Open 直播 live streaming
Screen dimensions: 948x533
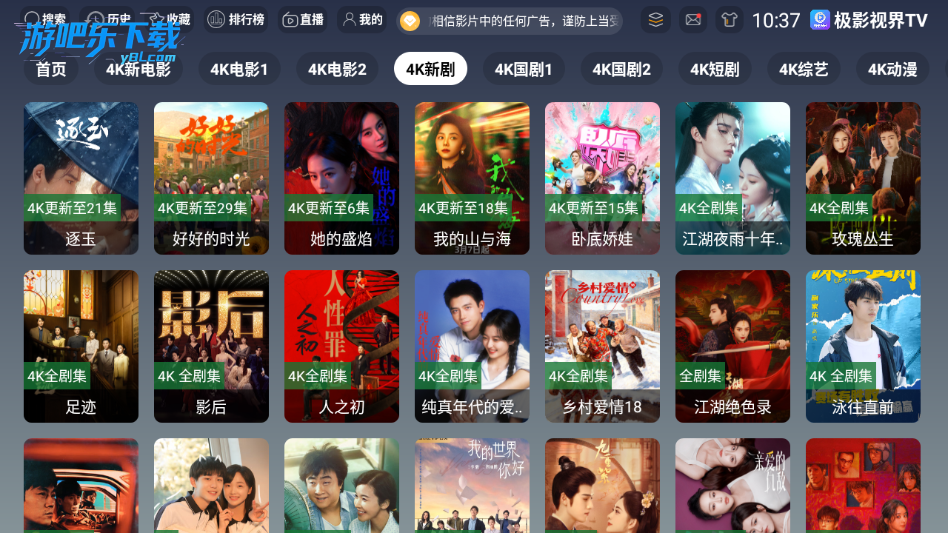click(302, 19)
